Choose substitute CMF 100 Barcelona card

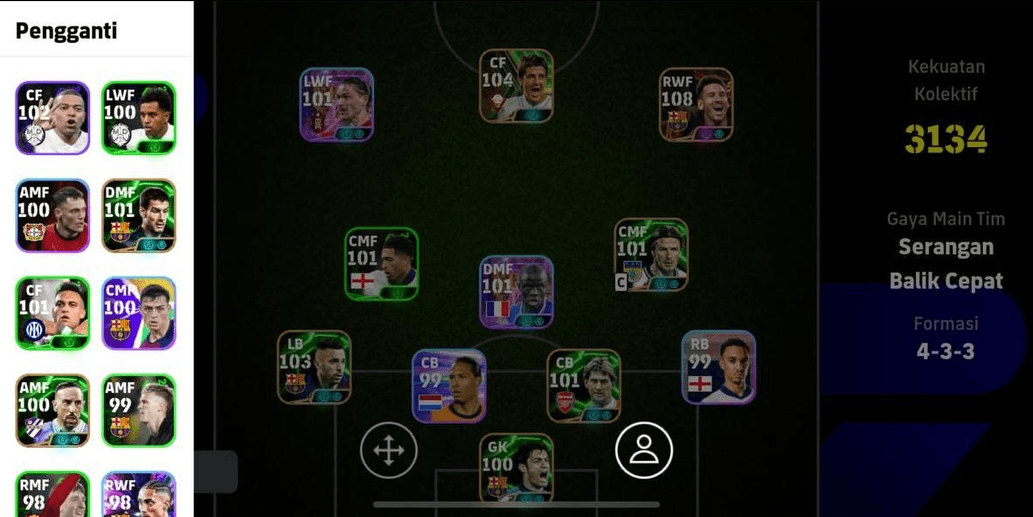[139, 313]
